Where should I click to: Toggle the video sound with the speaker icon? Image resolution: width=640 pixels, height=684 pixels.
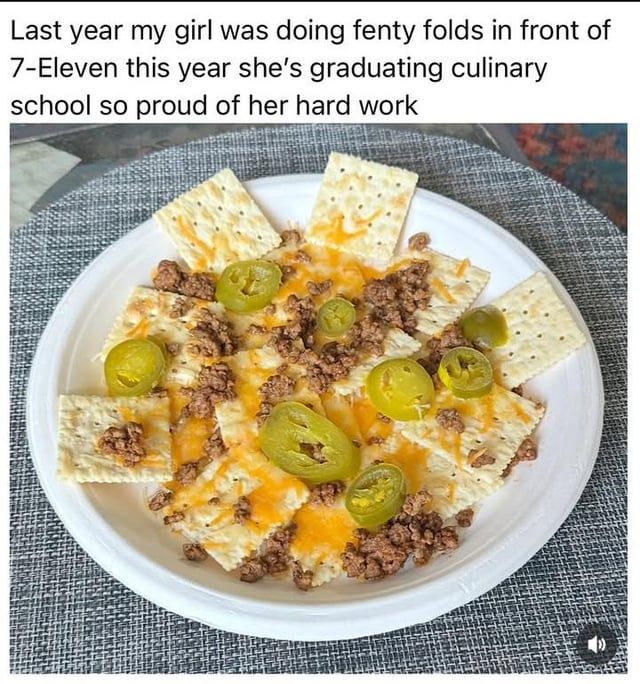(x=596, y=644)
